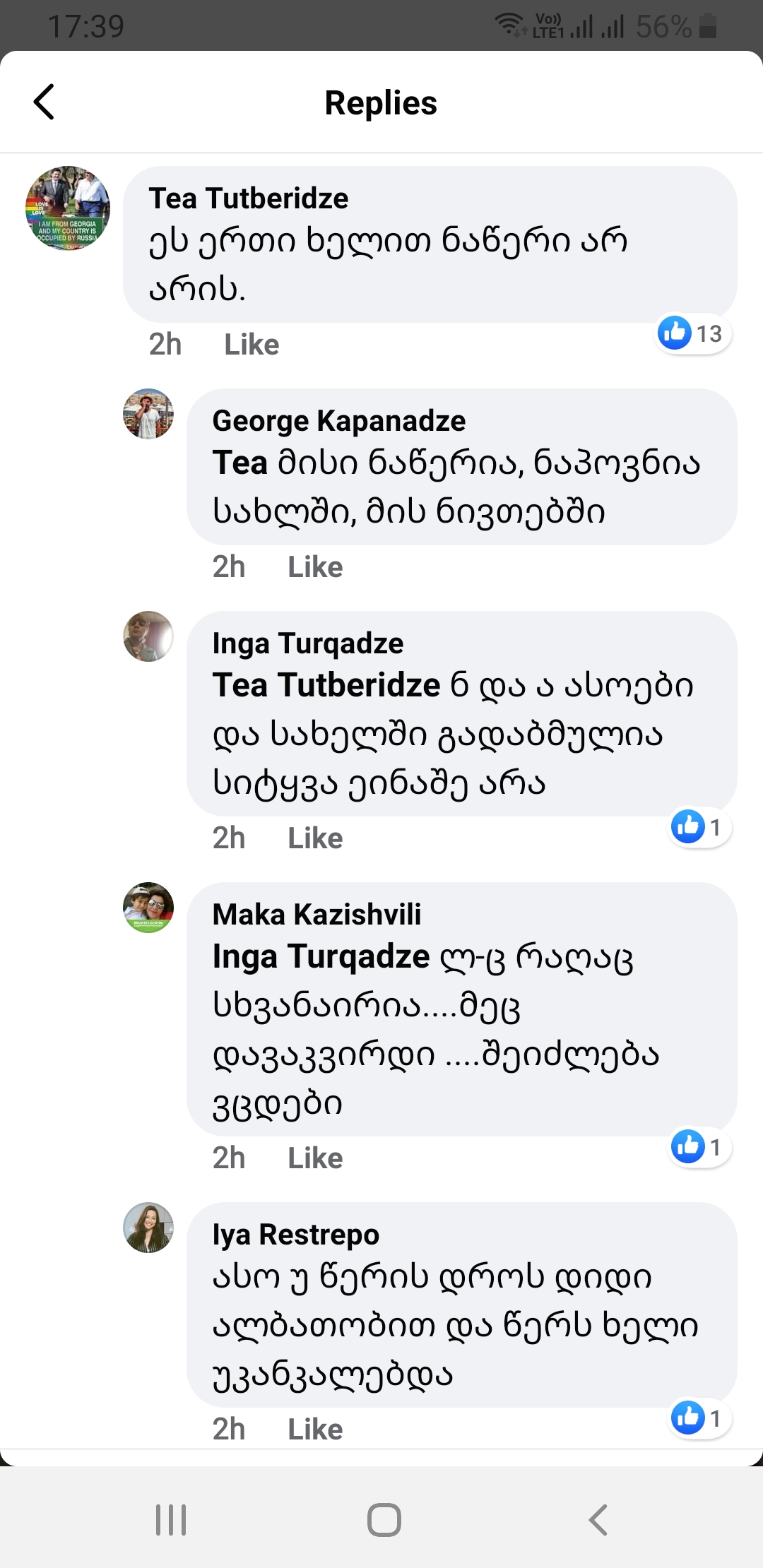Viewport: 763px width, 1568px height.
Task: Open the Inga Turqadze mention in Maka Kazishvili's reply
Action: coord(321,956)
